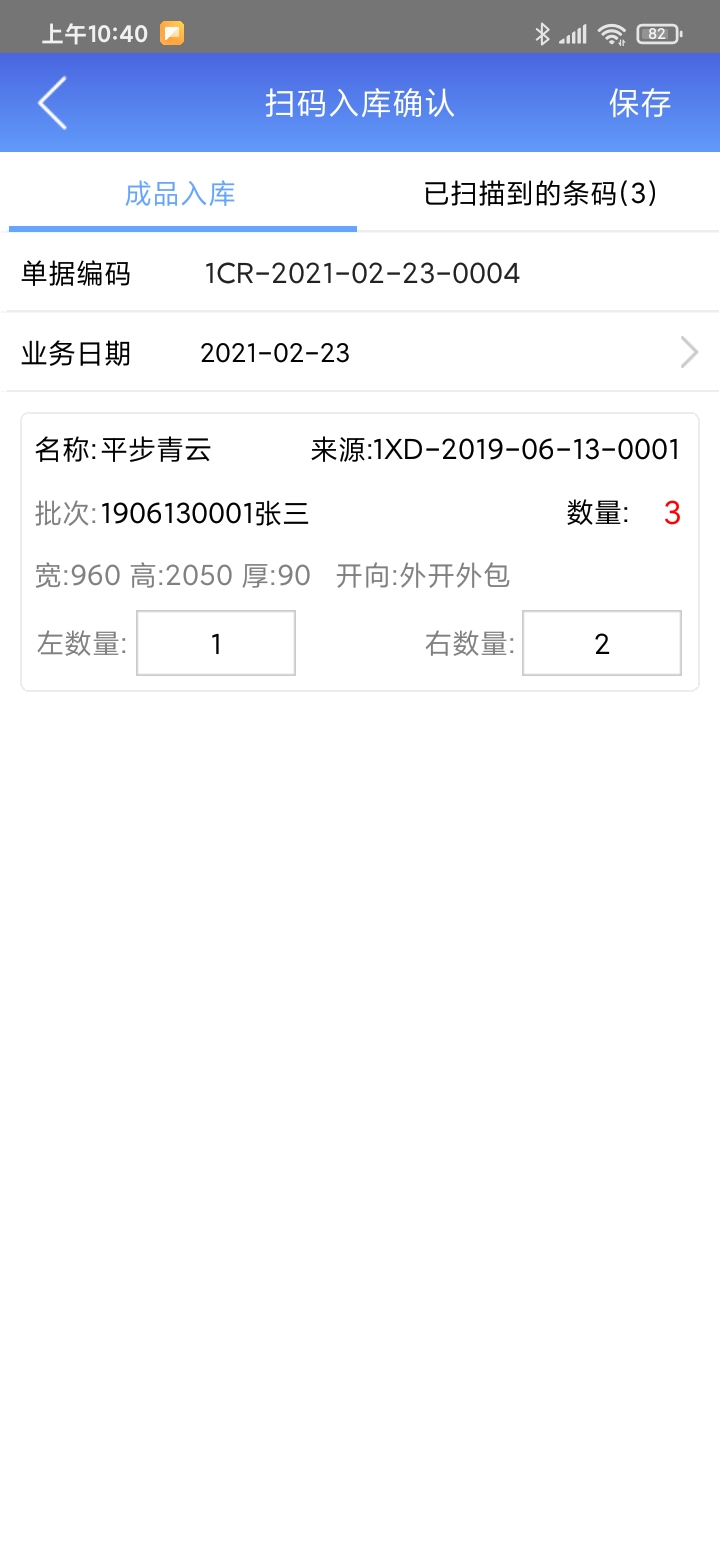This screenshot has width=720, height=1560.
Task: Go back using the top-left arrow
Action: pos(52,103)
